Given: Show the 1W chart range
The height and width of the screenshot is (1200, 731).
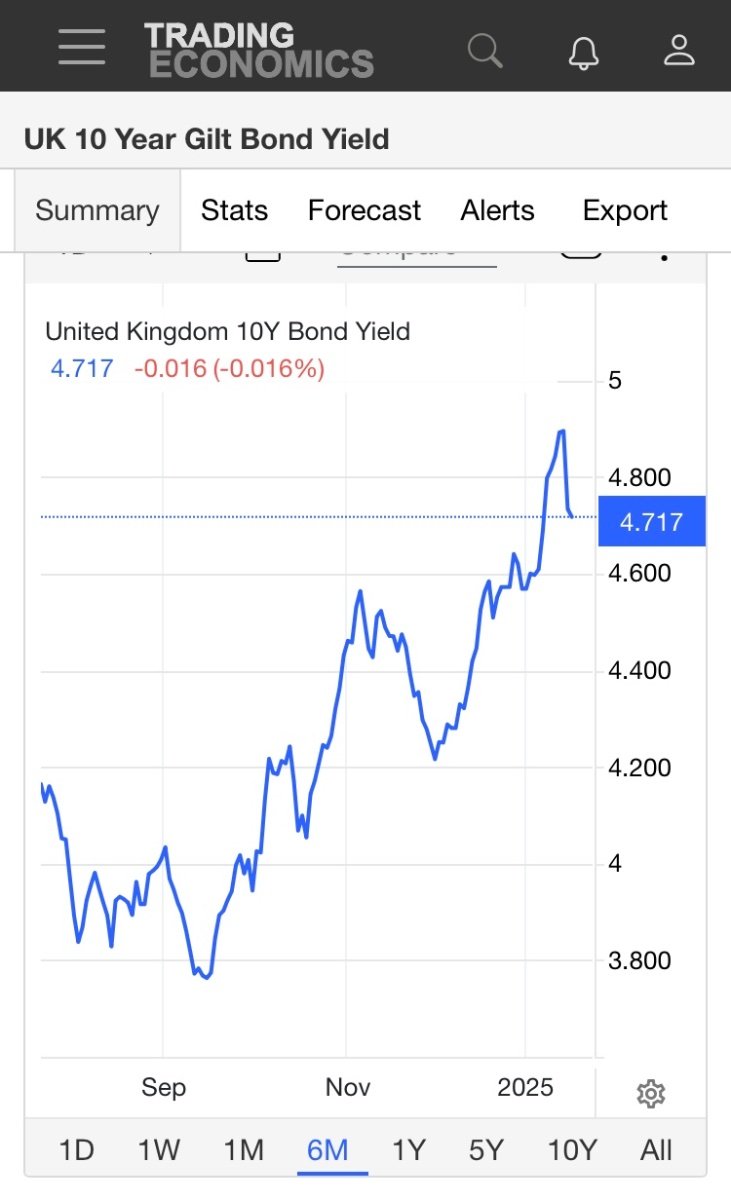Looking at the screenshot, I should [x=158, y=1150].
